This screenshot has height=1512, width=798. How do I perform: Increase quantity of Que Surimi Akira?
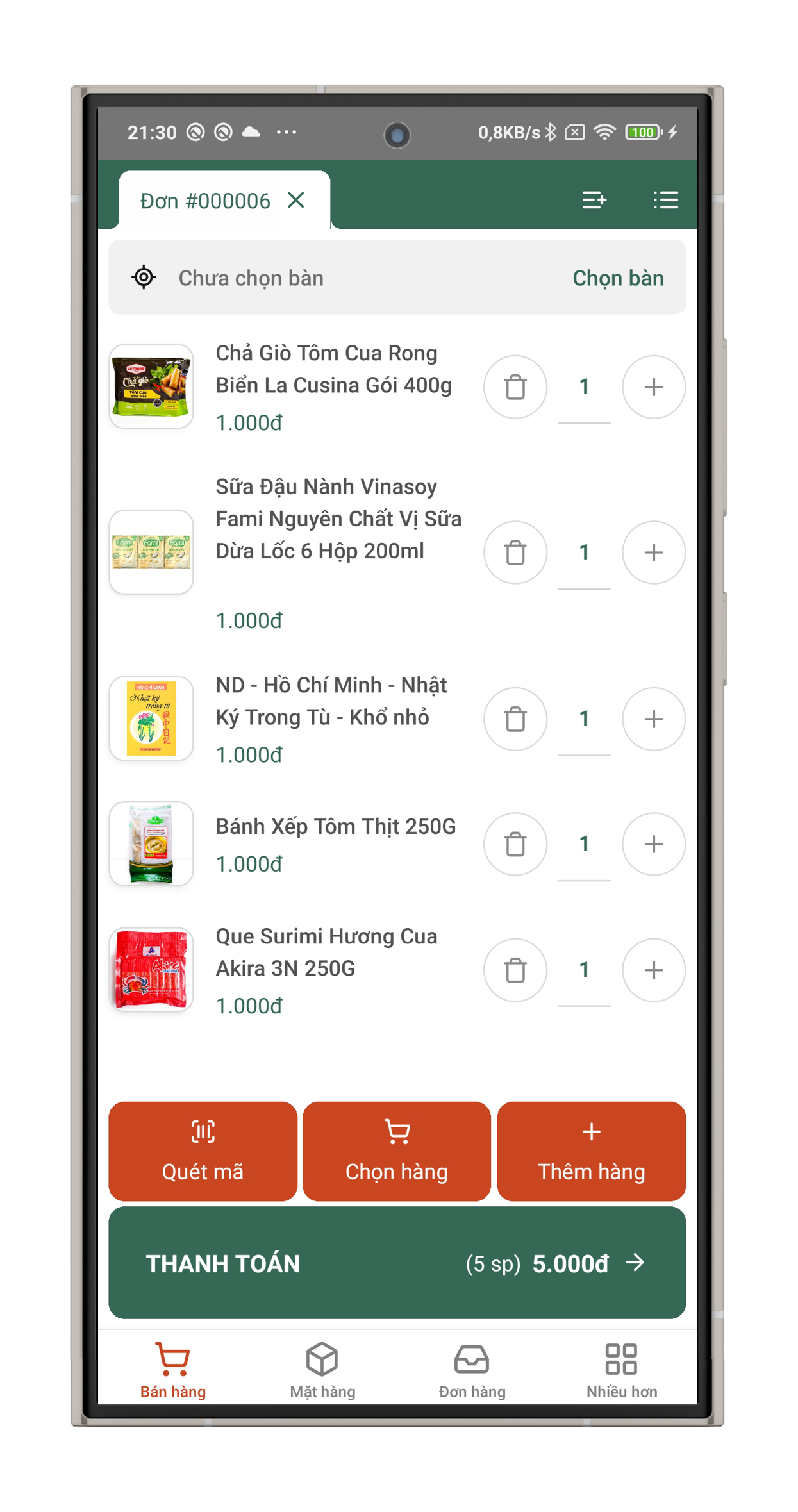tap(653, 970)
